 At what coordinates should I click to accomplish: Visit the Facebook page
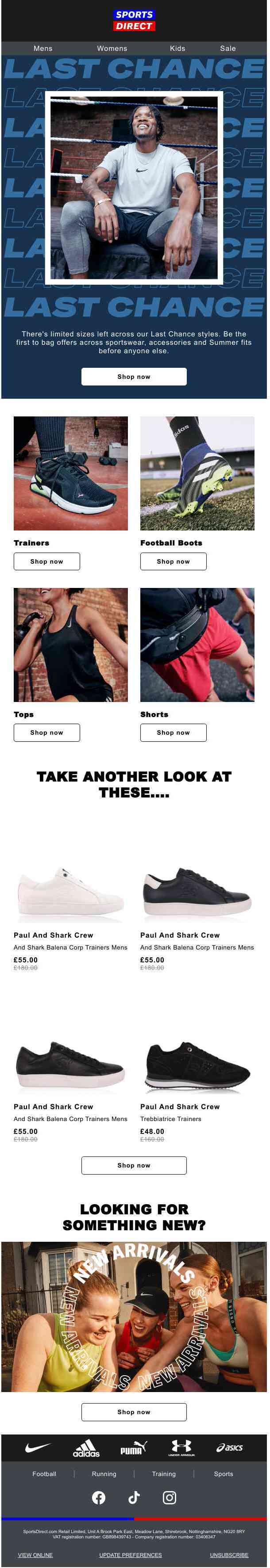pyautogui.click(x=99, y=1499)
